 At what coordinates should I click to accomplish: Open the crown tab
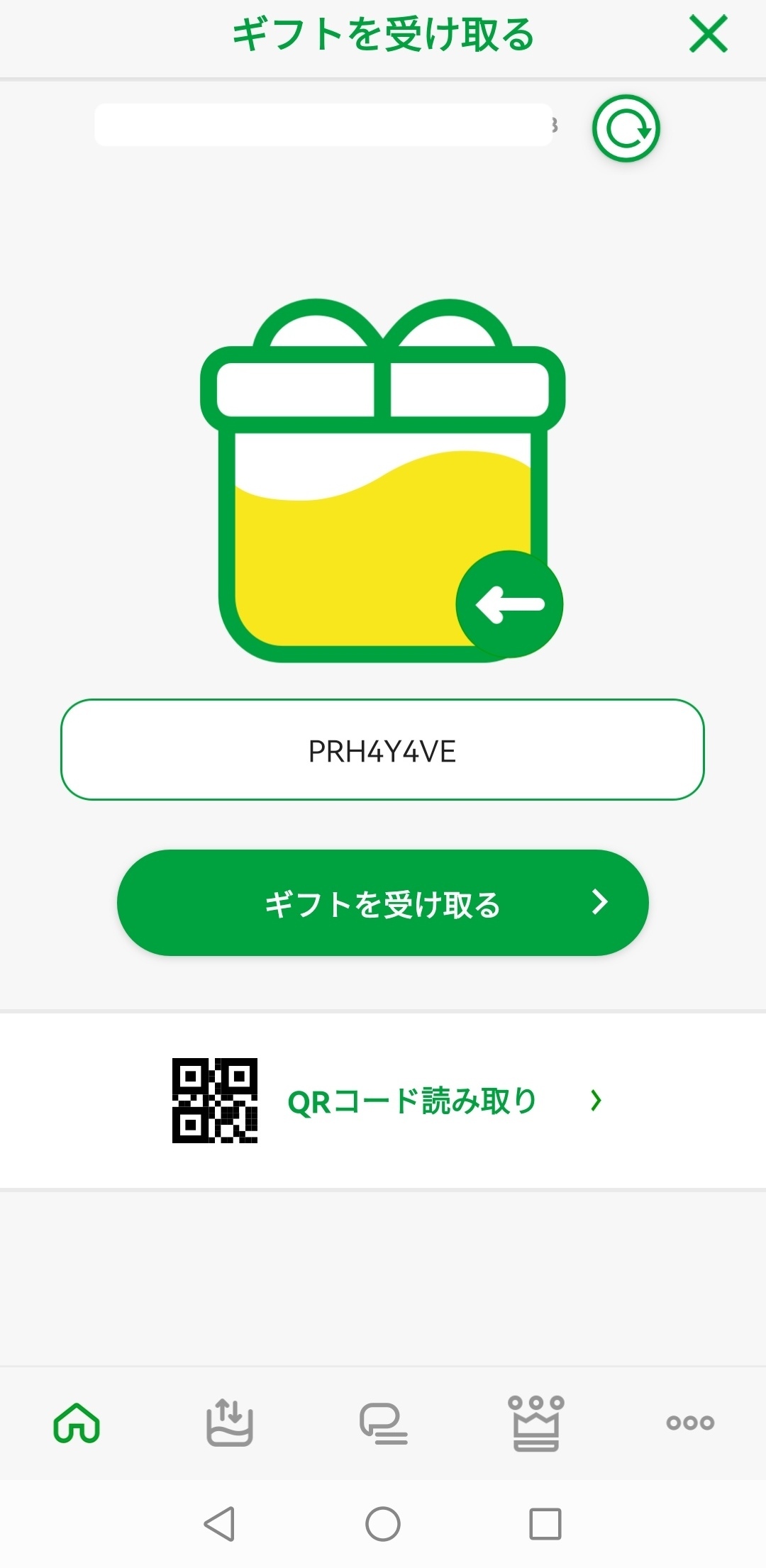(x=536, y=1422)
